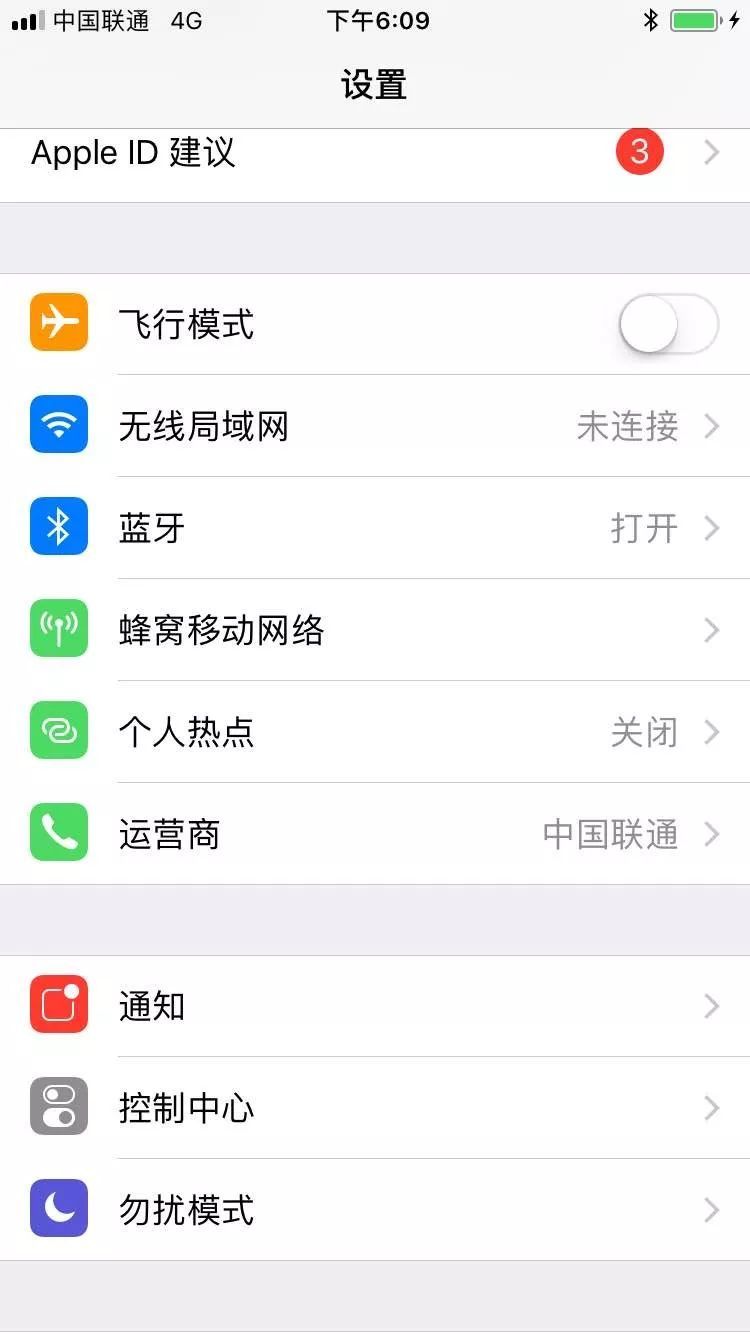Tap the Bluetooth (蓝牙) icon

[x=58, y=526]
